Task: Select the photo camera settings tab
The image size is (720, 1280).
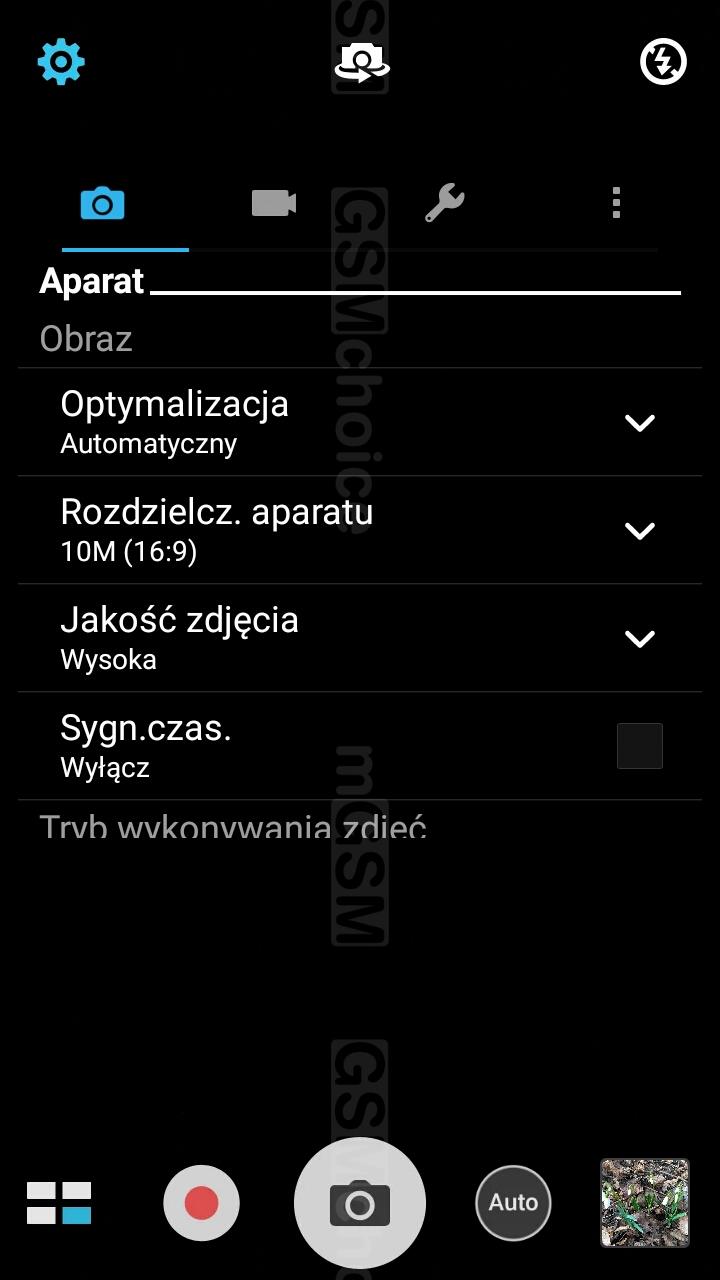Action: point(102,204)
